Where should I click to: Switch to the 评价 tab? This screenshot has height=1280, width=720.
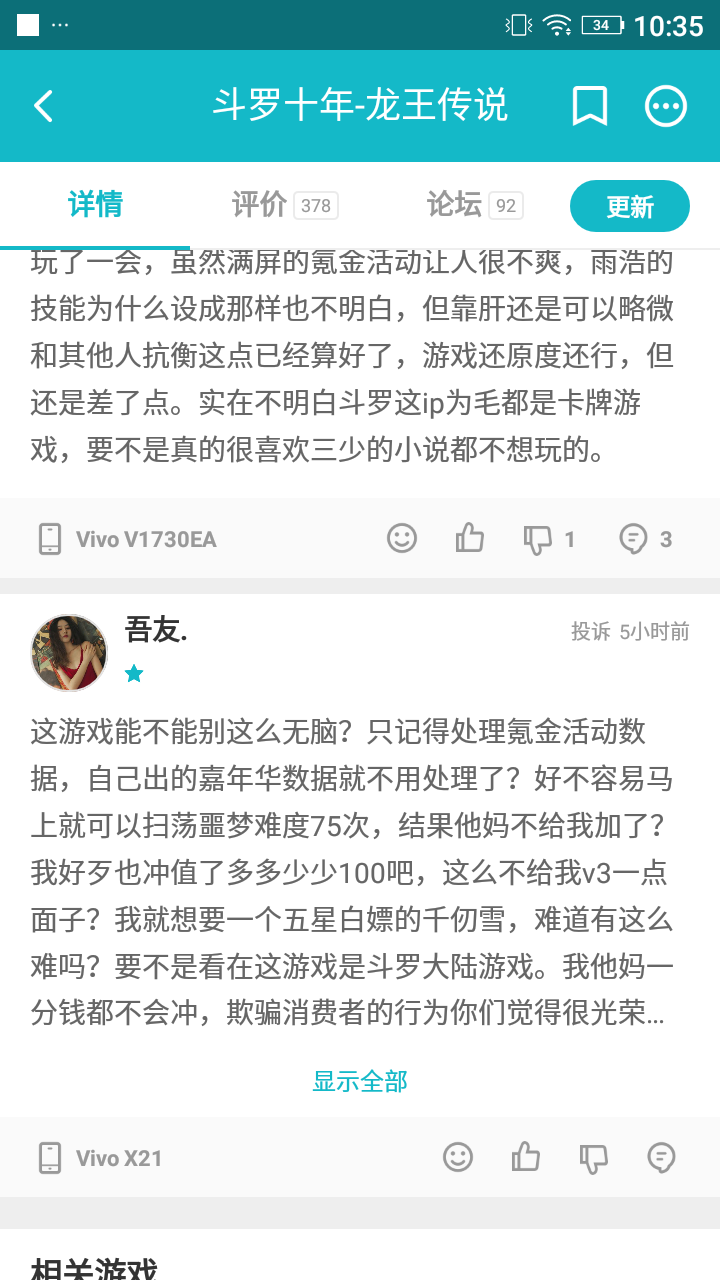coord(285,205)
